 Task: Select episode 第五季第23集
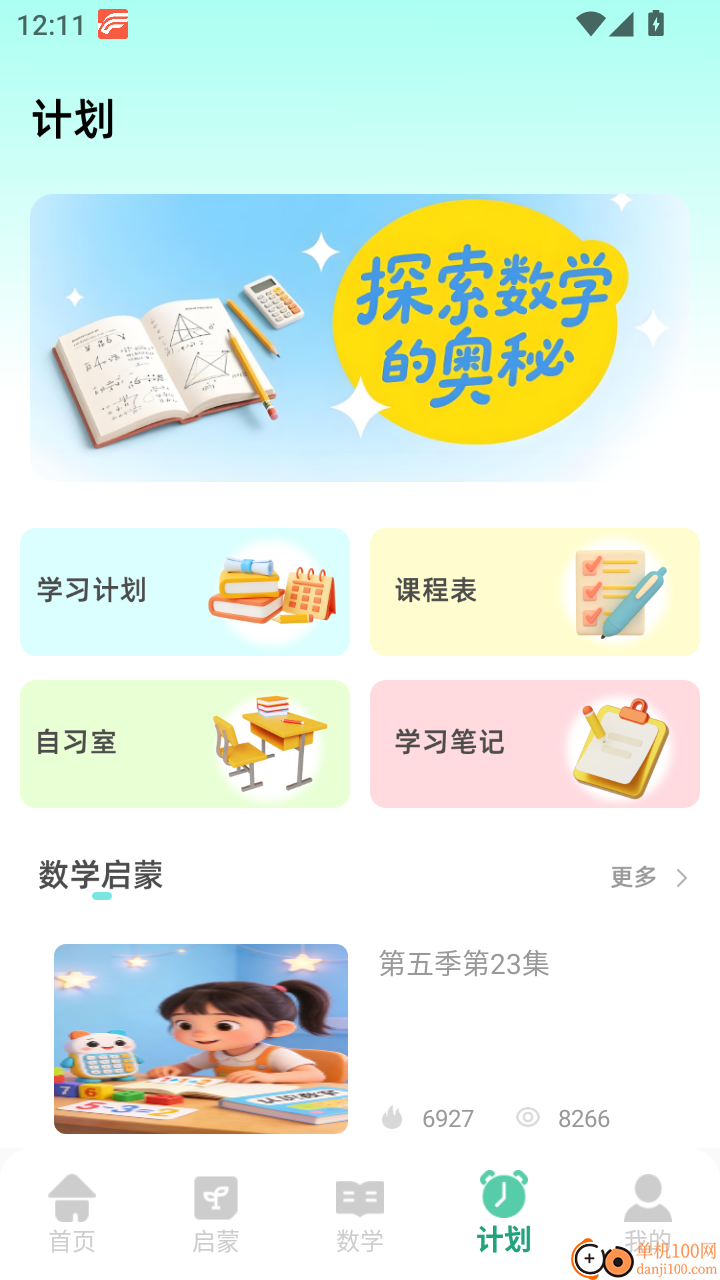(463, 964)
